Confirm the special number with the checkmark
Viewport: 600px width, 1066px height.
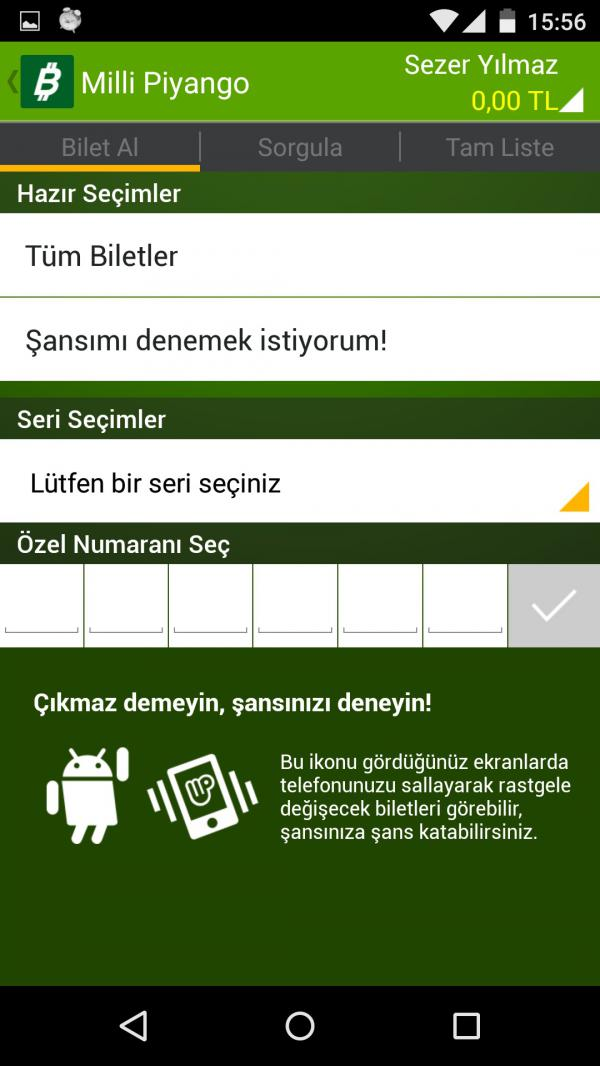click(554, 605)
